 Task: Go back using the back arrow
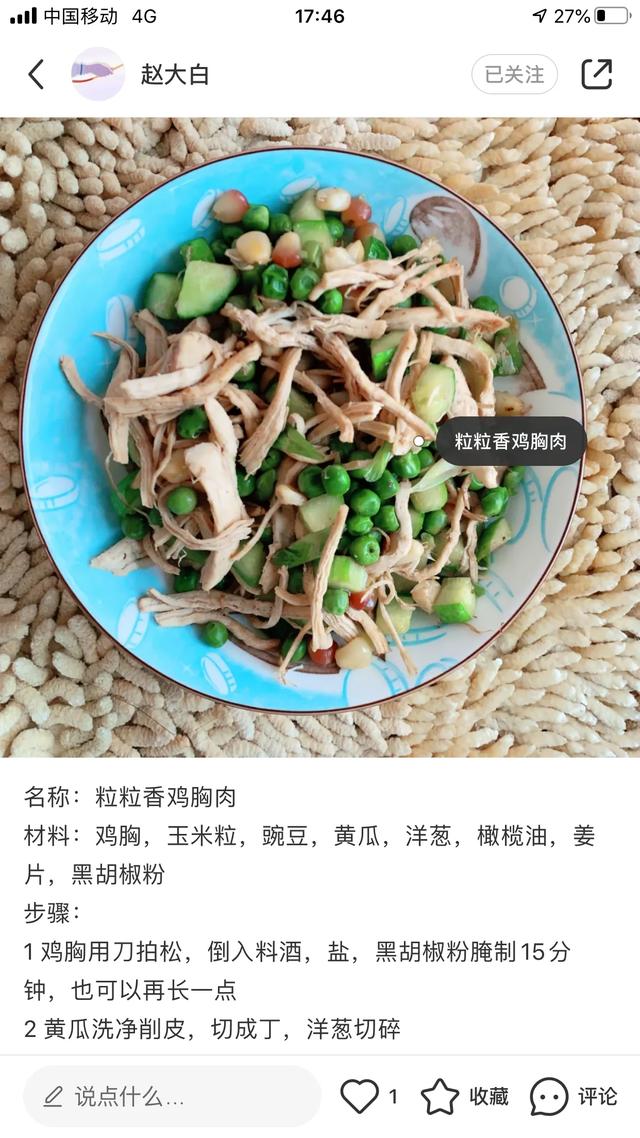(36, 74)
